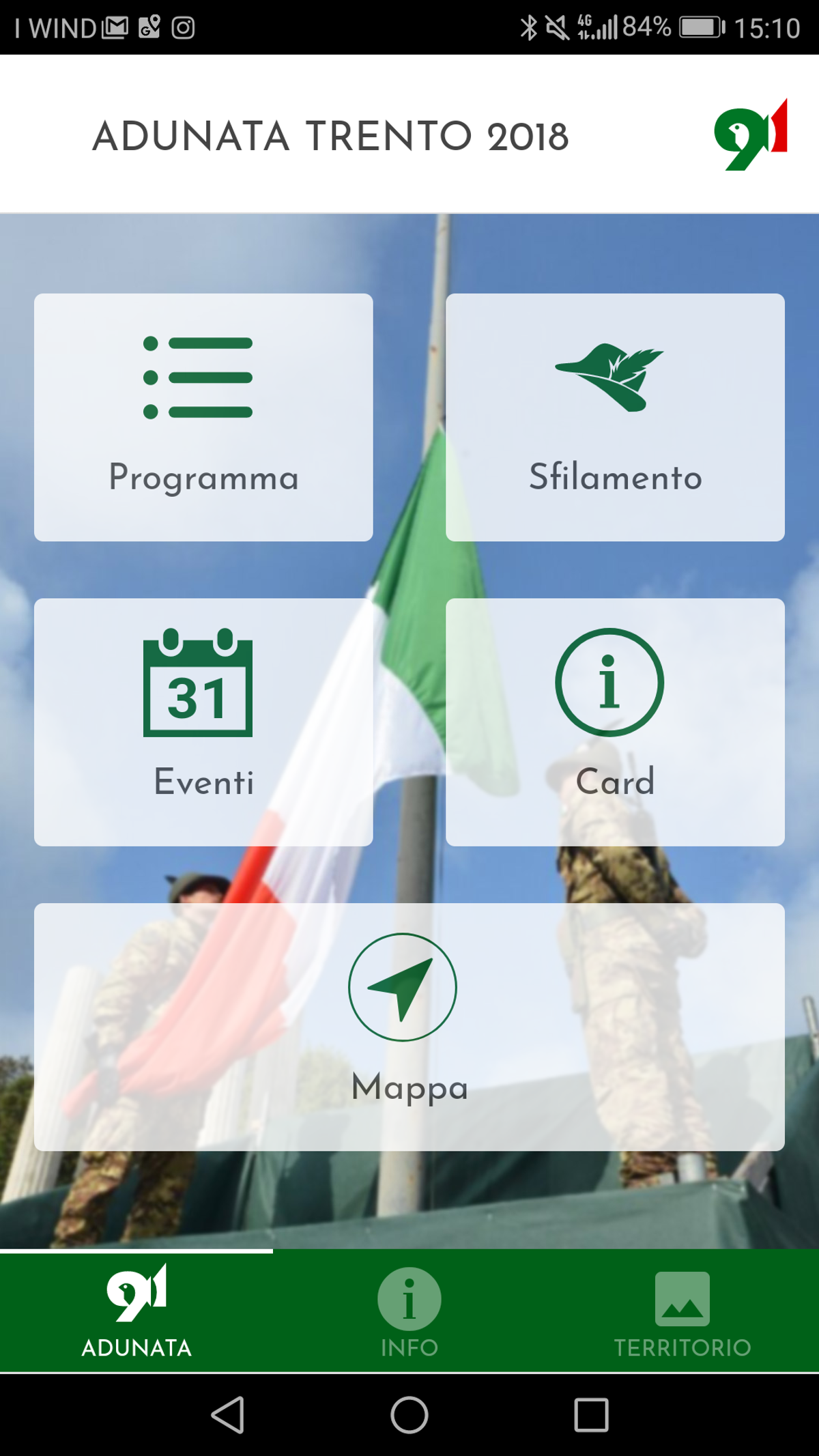The height and width of the screenshot is (1456, 819).
Task: Open the Programma tile
Action: [x=203, y=417]
